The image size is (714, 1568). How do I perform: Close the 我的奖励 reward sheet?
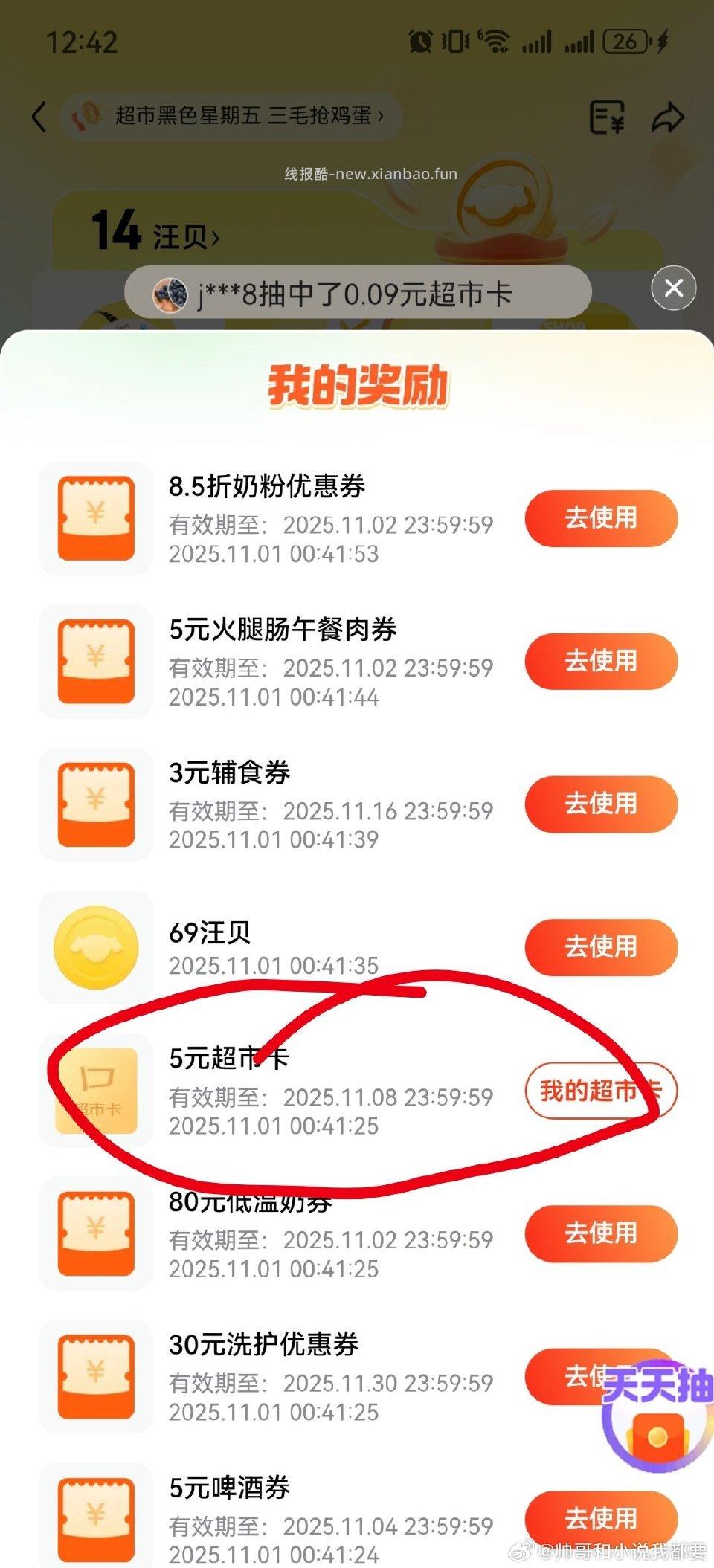click(674, 288)
